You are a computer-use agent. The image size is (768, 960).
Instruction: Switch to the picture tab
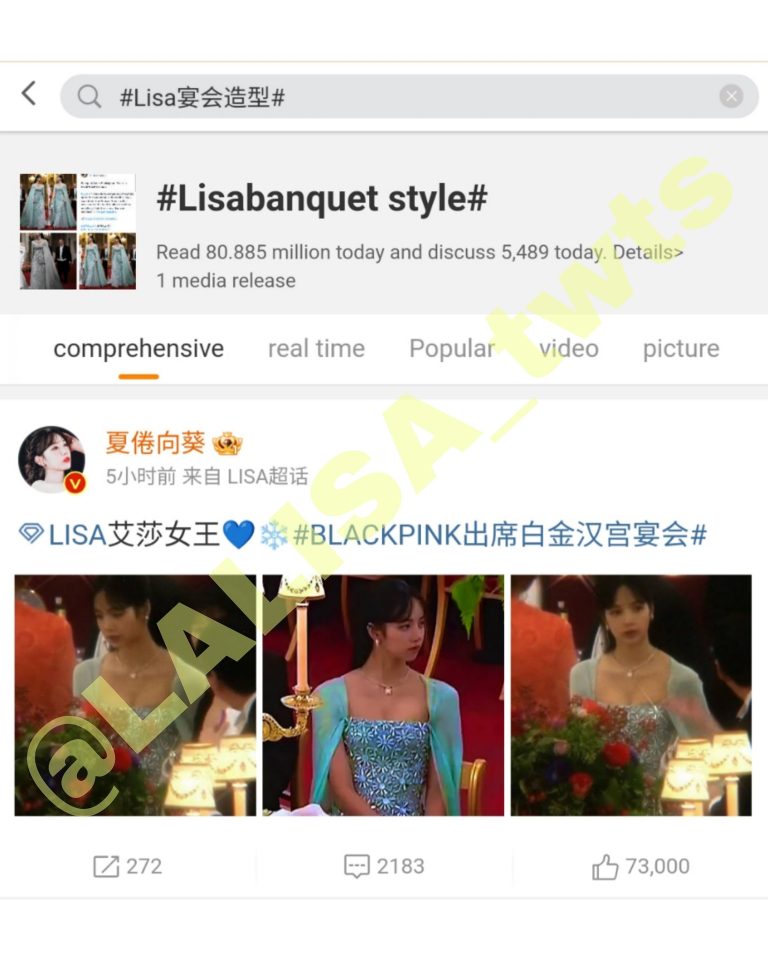pos(681,349)
